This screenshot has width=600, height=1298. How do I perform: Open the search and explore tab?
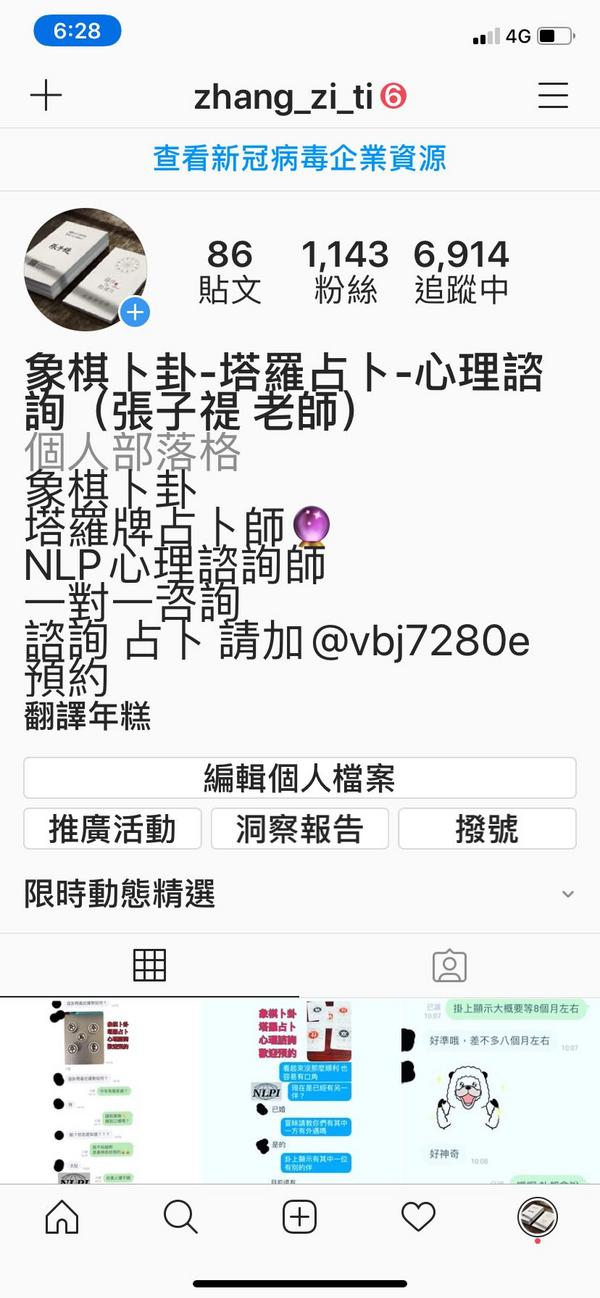click(180, 1216)
